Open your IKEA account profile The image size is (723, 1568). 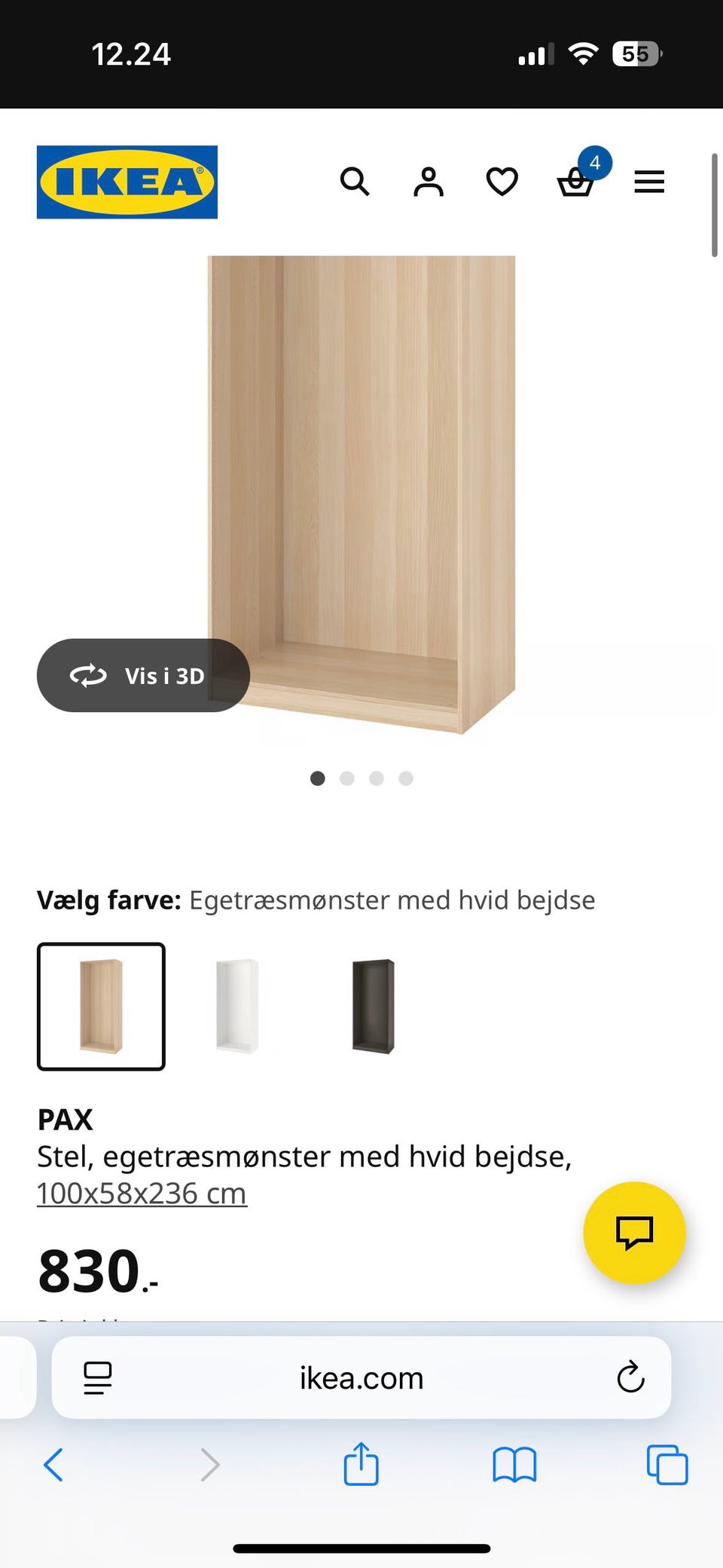click(x=428, y=182)
